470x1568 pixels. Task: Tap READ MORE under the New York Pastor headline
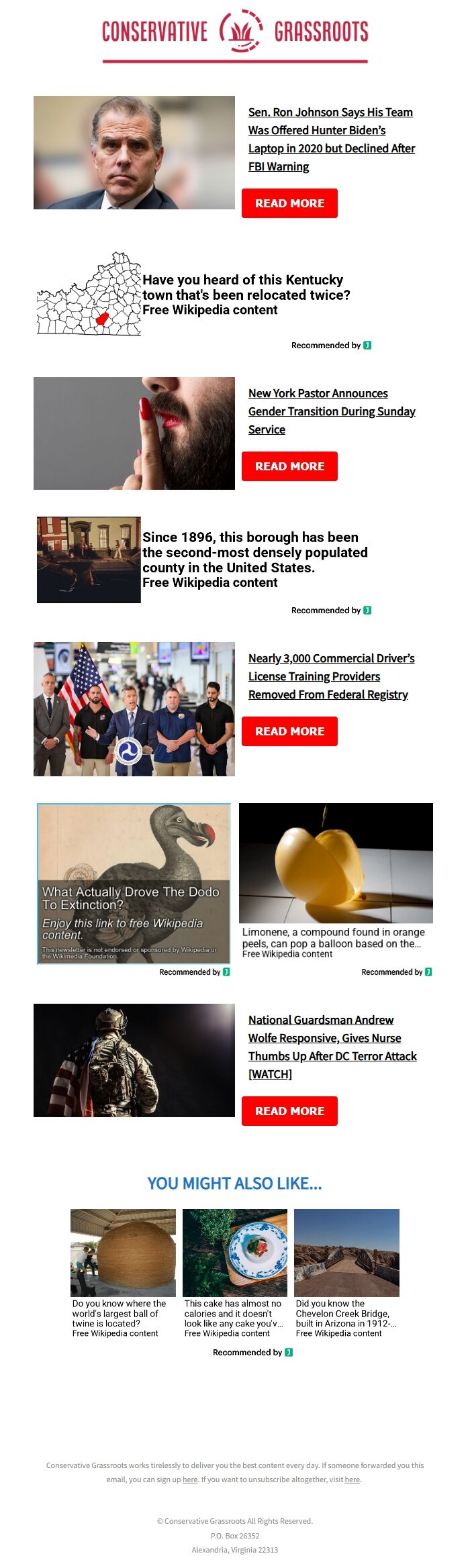pos(289,466)
